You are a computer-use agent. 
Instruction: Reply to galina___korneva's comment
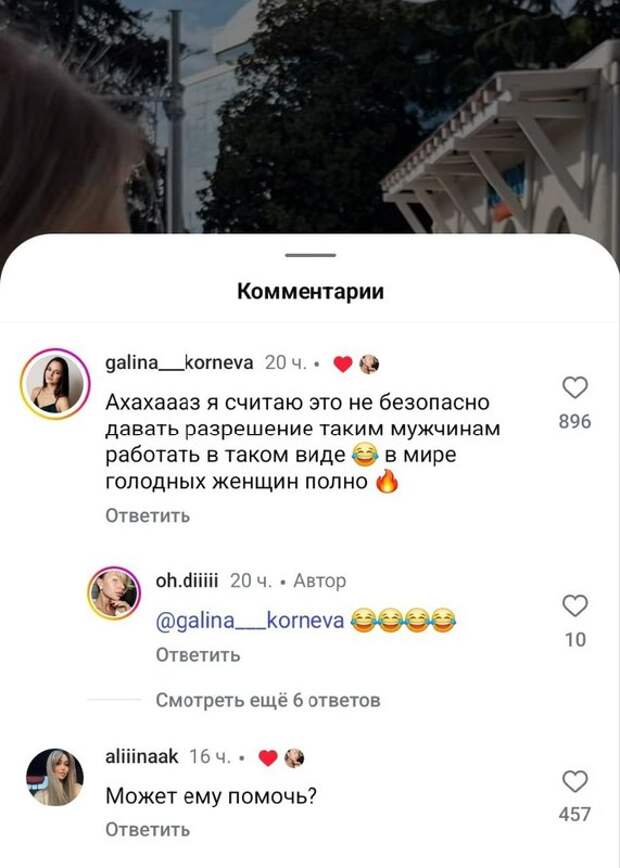click(147, 516)
